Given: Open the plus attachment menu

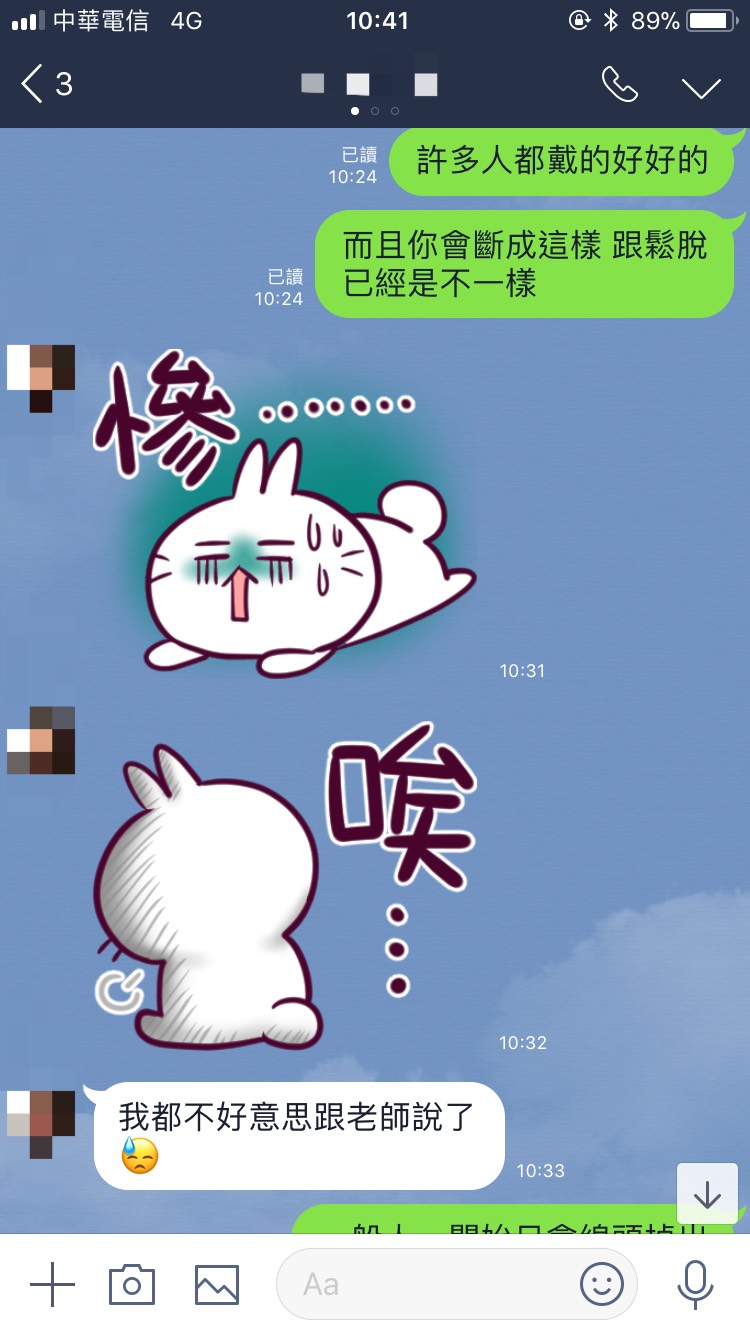Looking at the screenshot, I should (52, 1284).
